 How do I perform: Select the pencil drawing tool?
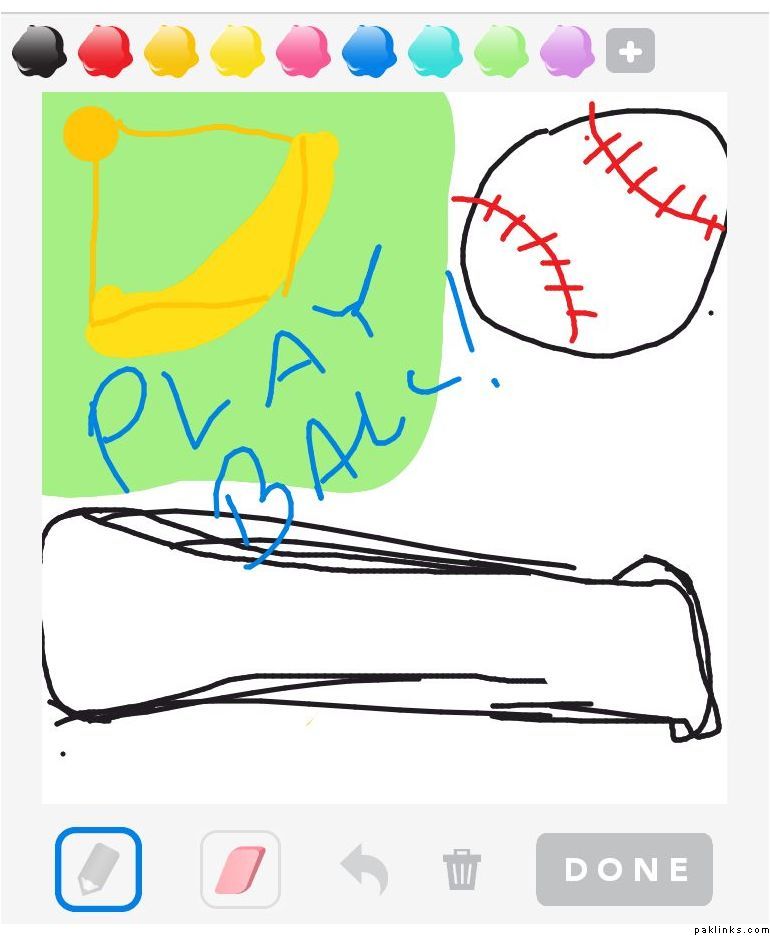(98, 869)
